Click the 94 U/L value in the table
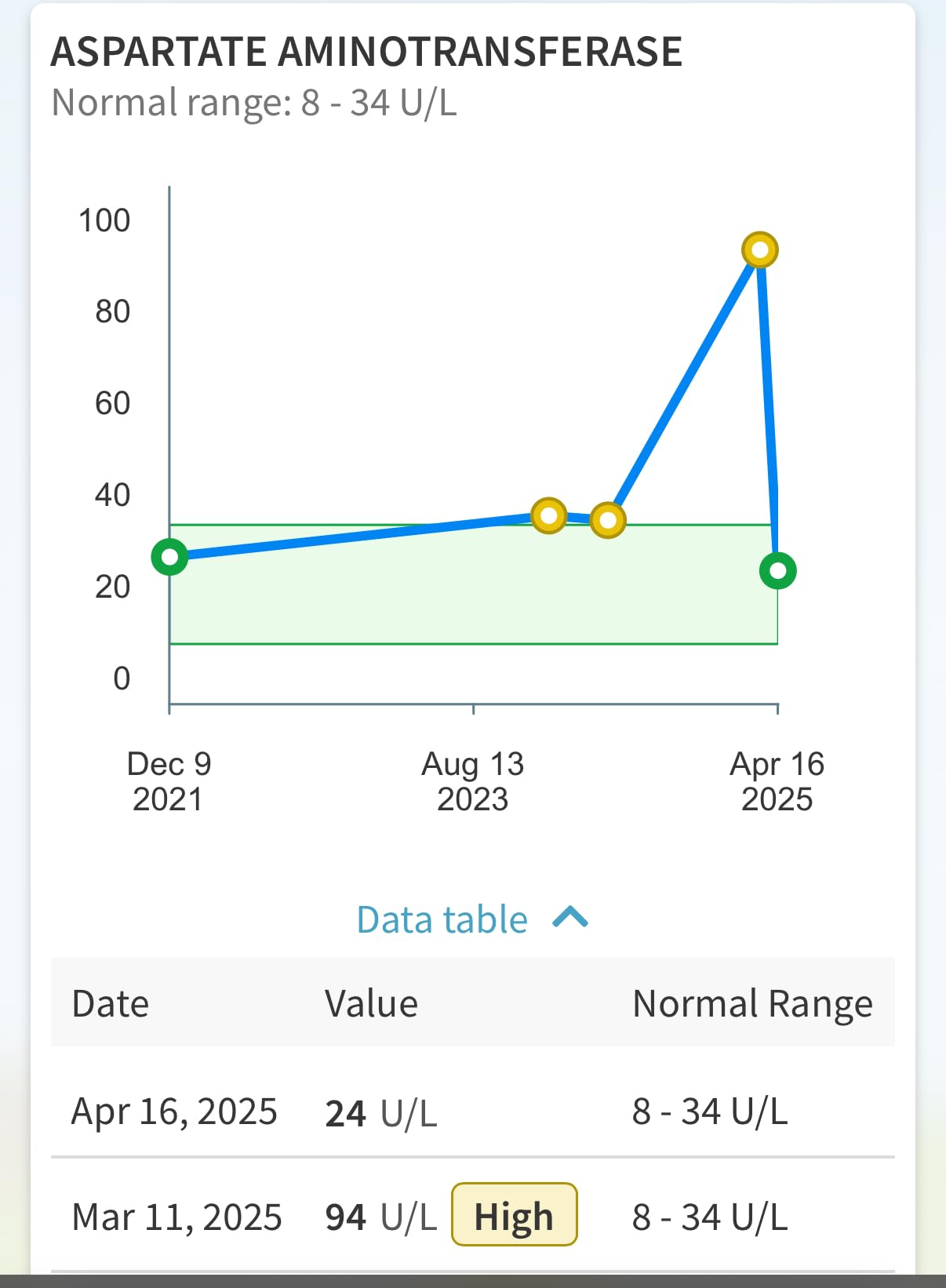This screenshot has width=946, height=1288. point(380,1215)
